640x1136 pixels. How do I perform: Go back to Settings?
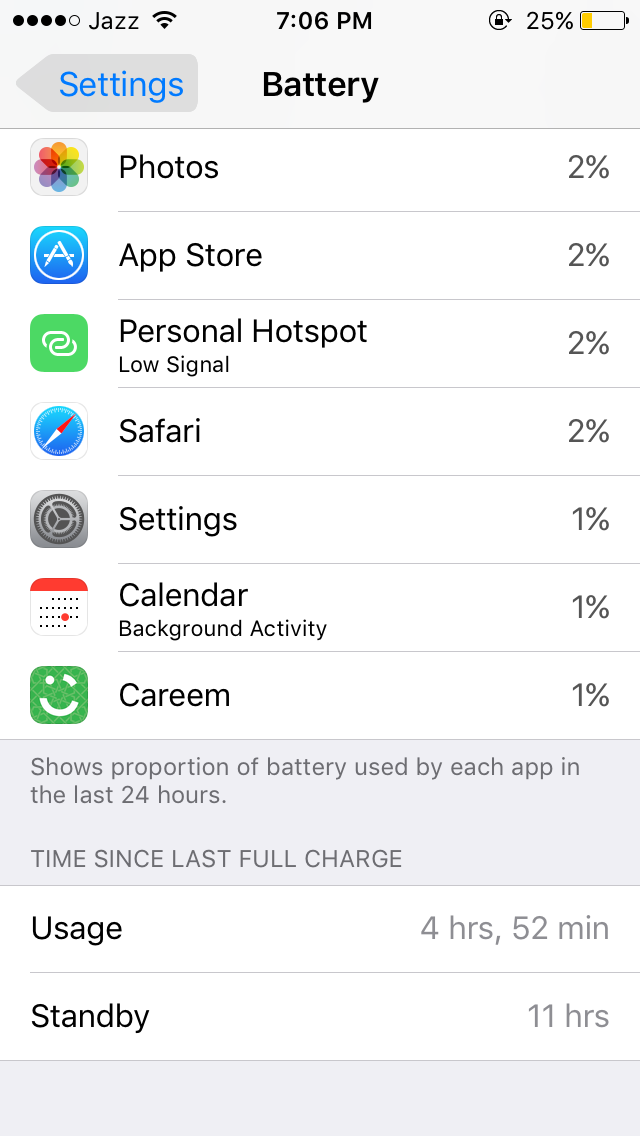tap(110, 85)
